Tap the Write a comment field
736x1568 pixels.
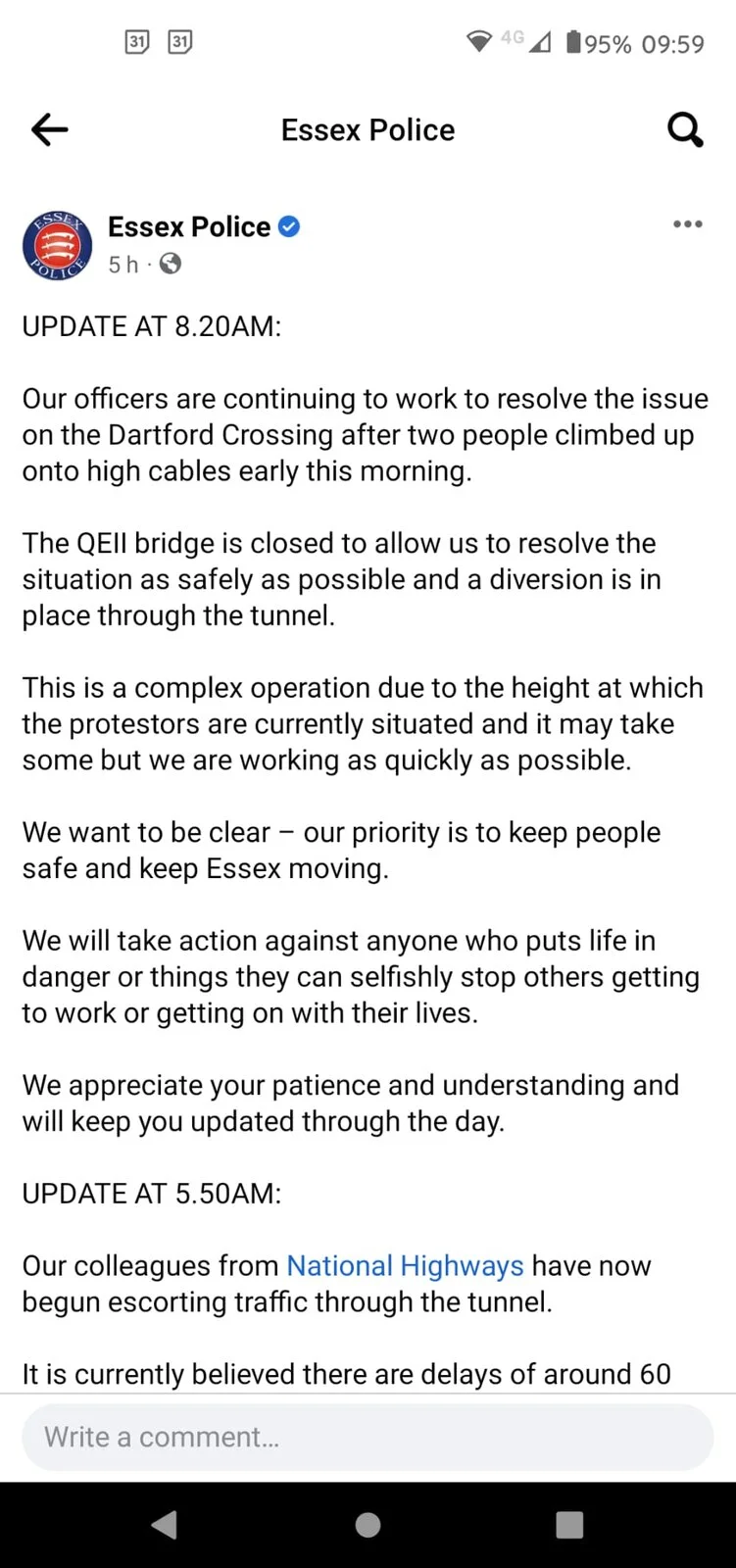368,1437
